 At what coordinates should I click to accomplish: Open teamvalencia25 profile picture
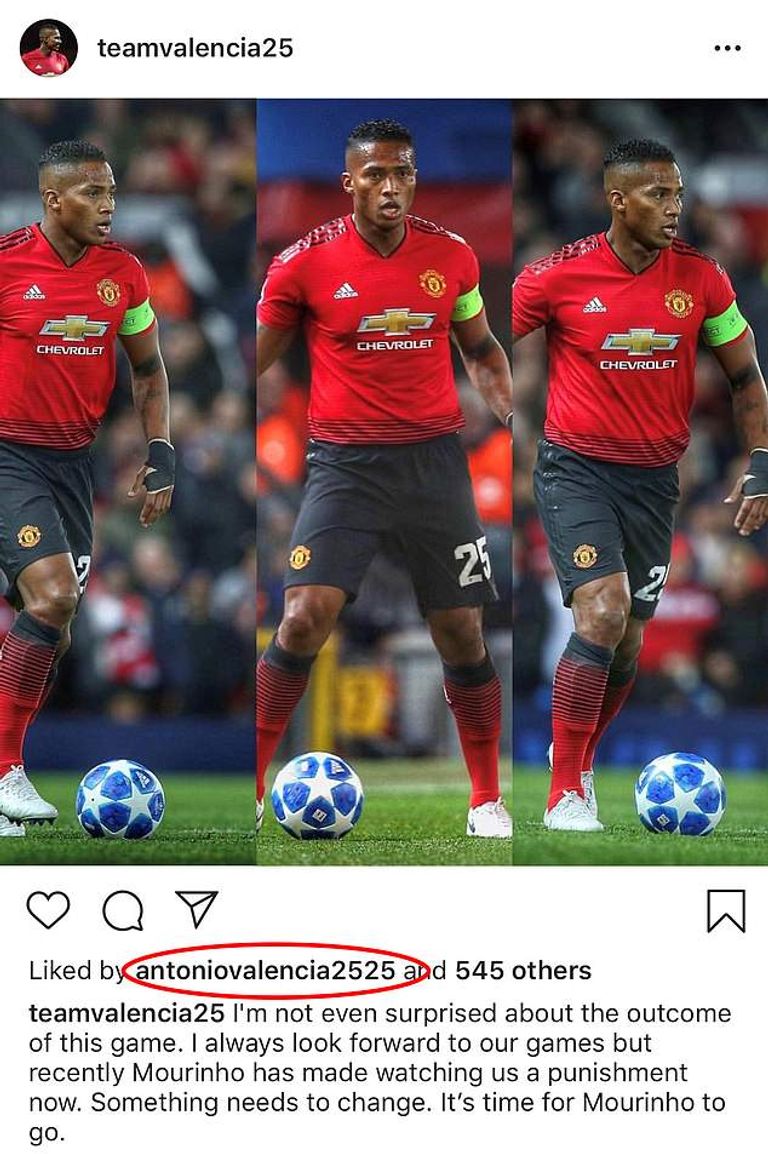pyautogui.click(x=48, y=48)
